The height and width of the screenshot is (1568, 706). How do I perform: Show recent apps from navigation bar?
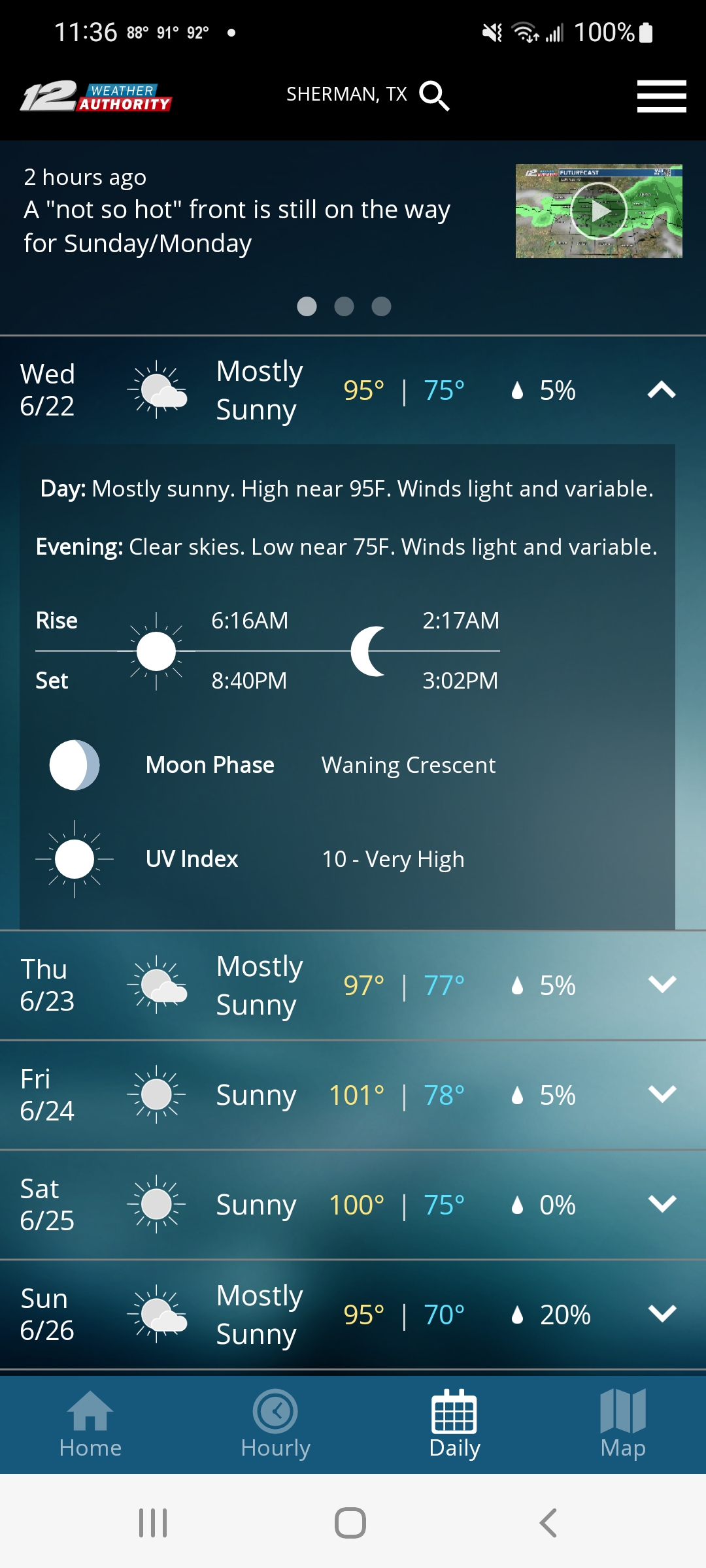tap(153, 1523)
